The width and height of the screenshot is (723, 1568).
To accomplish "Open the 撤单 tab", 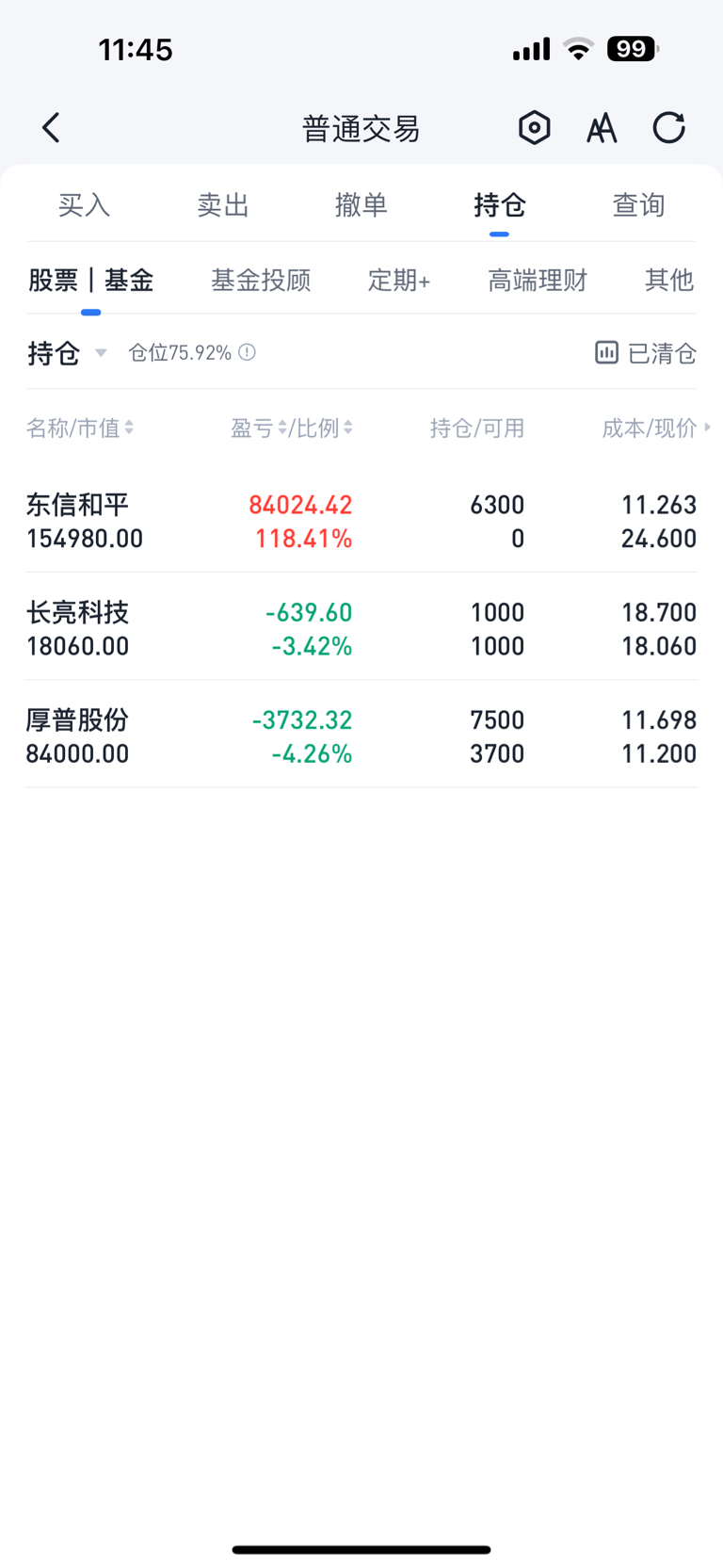I will [361, 204].
